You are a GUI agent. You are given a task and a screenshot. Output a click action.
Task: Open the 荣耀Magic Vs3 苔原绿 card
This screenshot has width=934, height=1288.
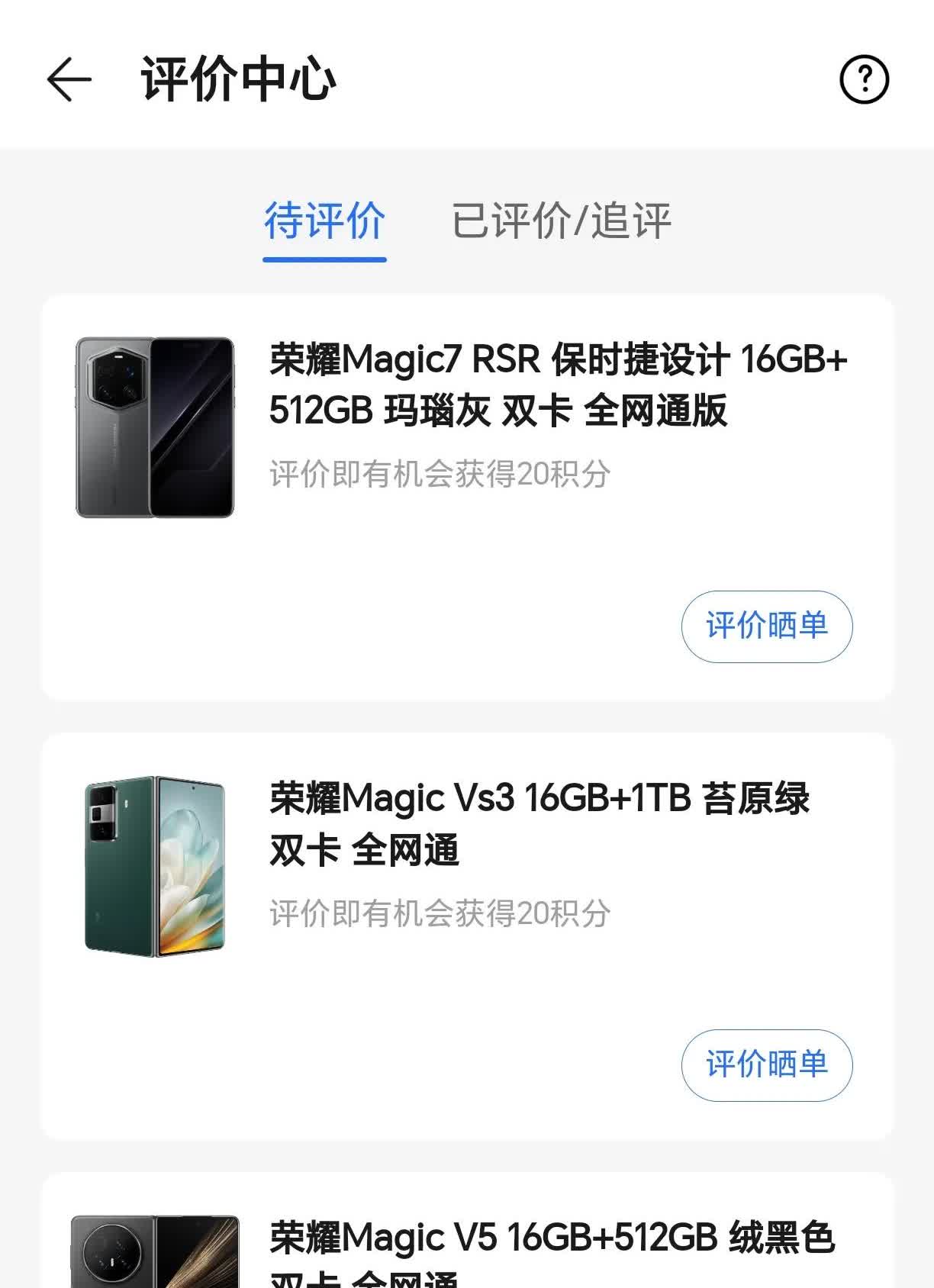click(x=538, y=824)
